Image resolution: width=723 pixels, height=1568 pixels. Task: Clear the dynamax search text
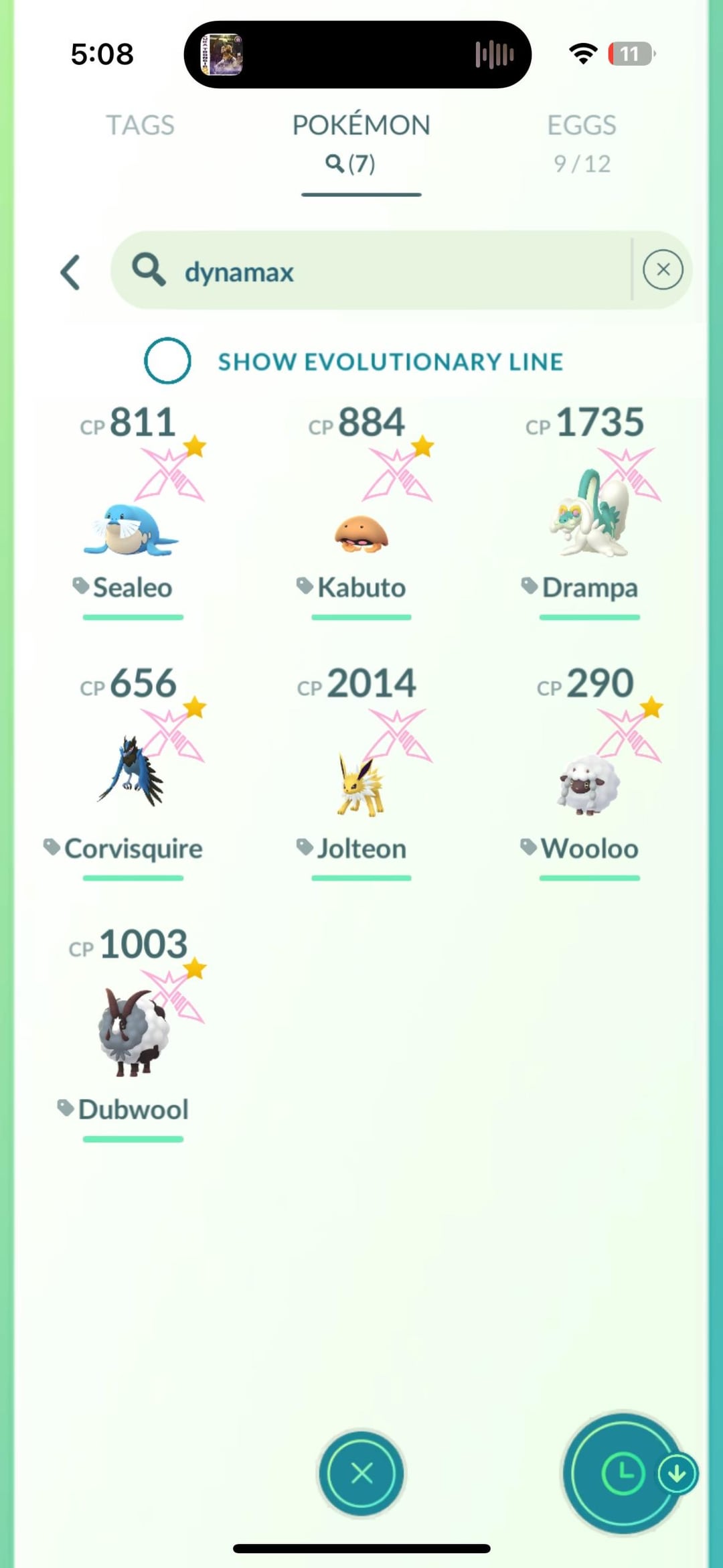tap(663, 270)
